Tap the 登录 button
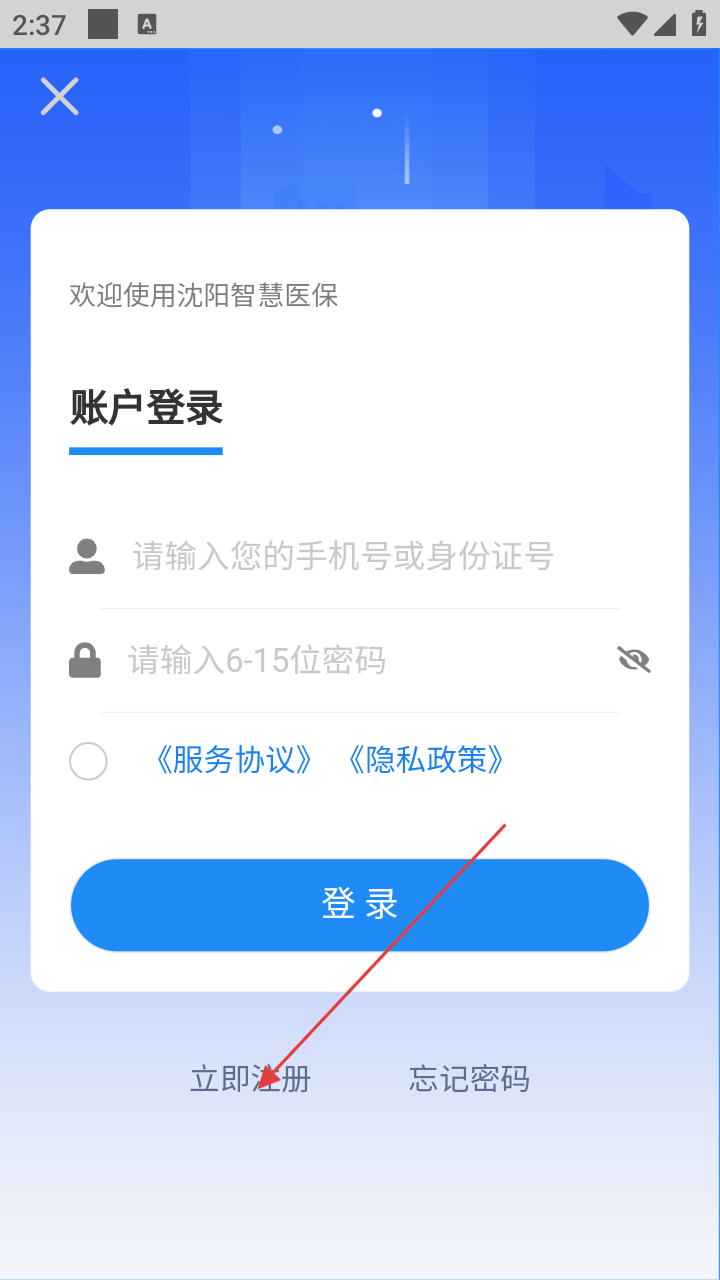Viewport: 720px width, 1280px height. 360,905
